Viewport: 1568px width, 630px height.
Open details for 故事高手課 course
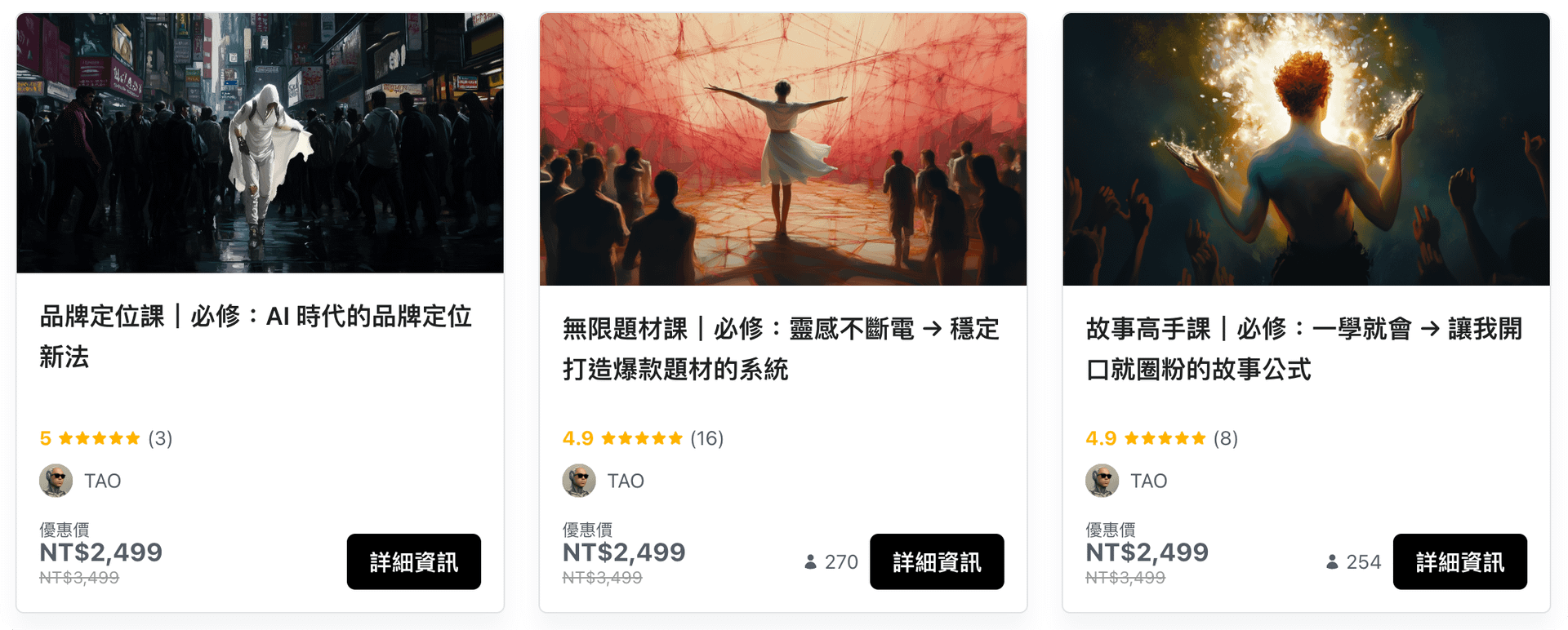point(1459,561)
